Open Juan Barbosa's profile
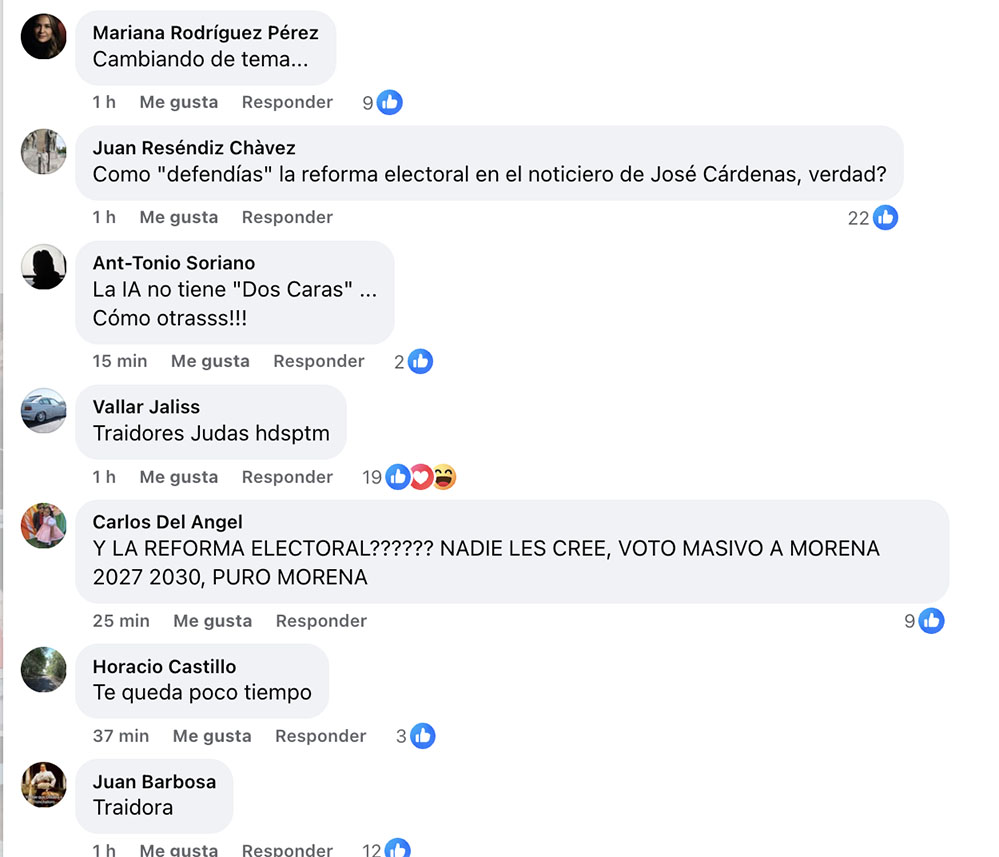999x857 pixels. point(154,782)
